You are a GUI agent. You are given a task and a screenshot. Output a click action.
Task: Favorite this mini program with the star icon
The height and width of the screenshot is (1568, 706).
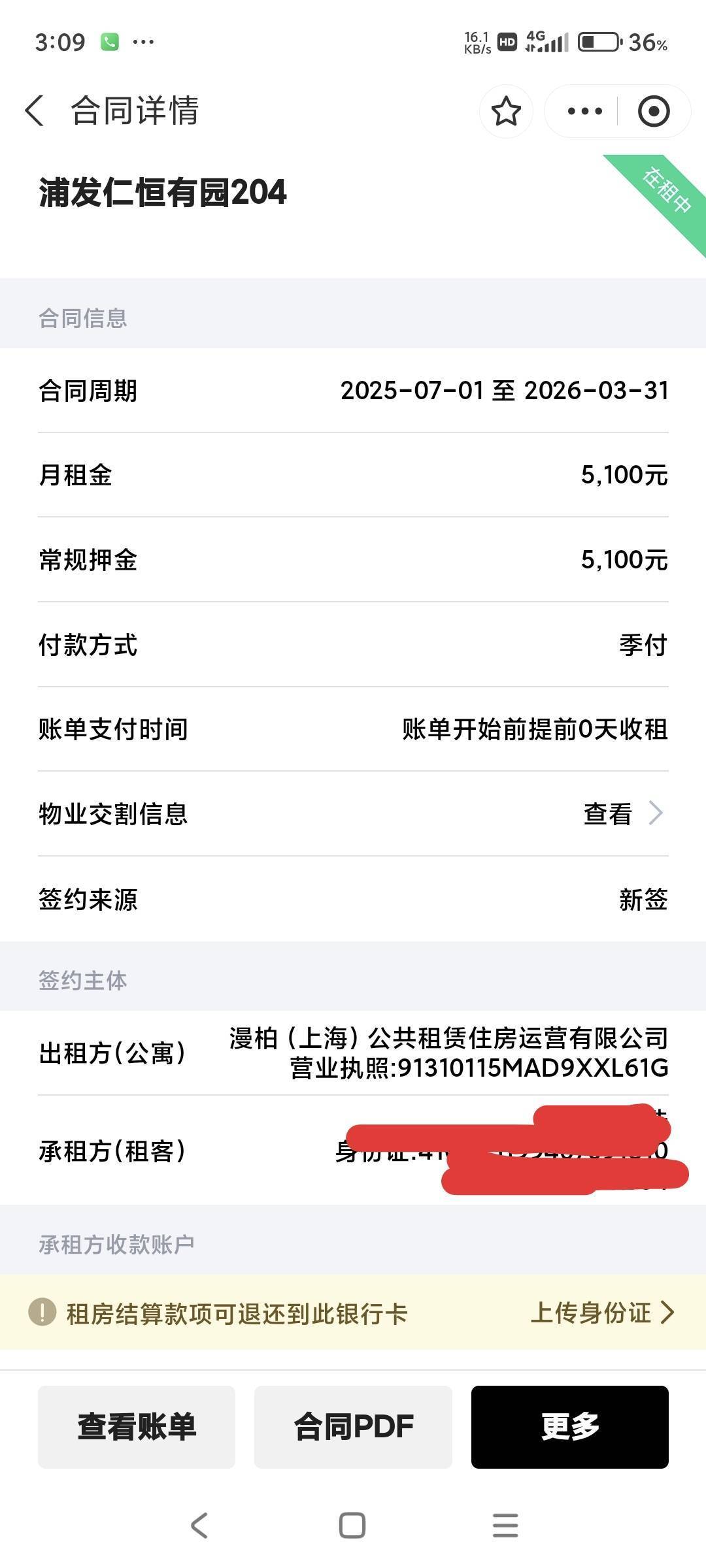[x=506, y=111]
